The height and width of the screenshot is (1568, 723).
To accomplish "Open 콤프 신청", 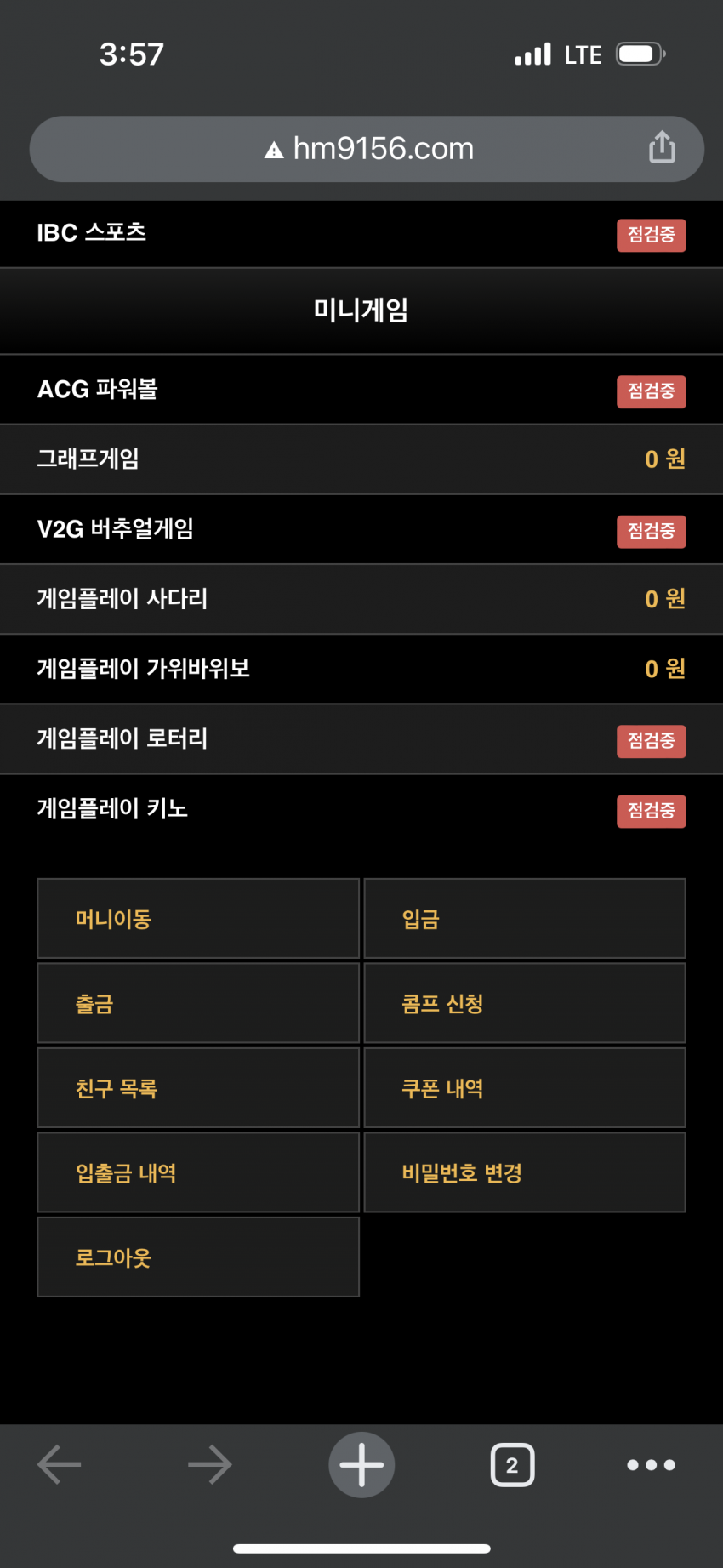I will click(x=525, y=1003).
